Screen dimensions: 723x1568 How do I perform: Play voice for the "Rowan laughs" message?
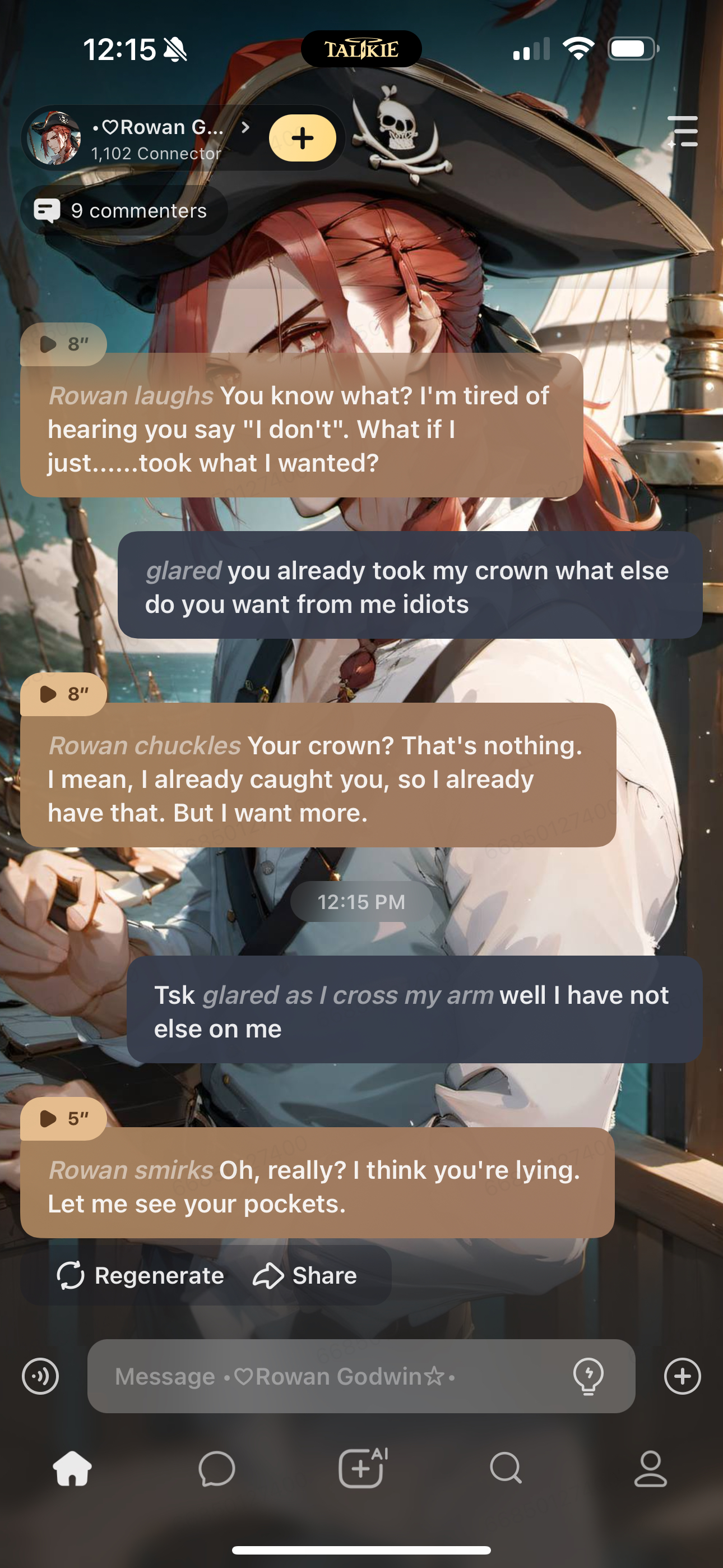pos(63,344)
